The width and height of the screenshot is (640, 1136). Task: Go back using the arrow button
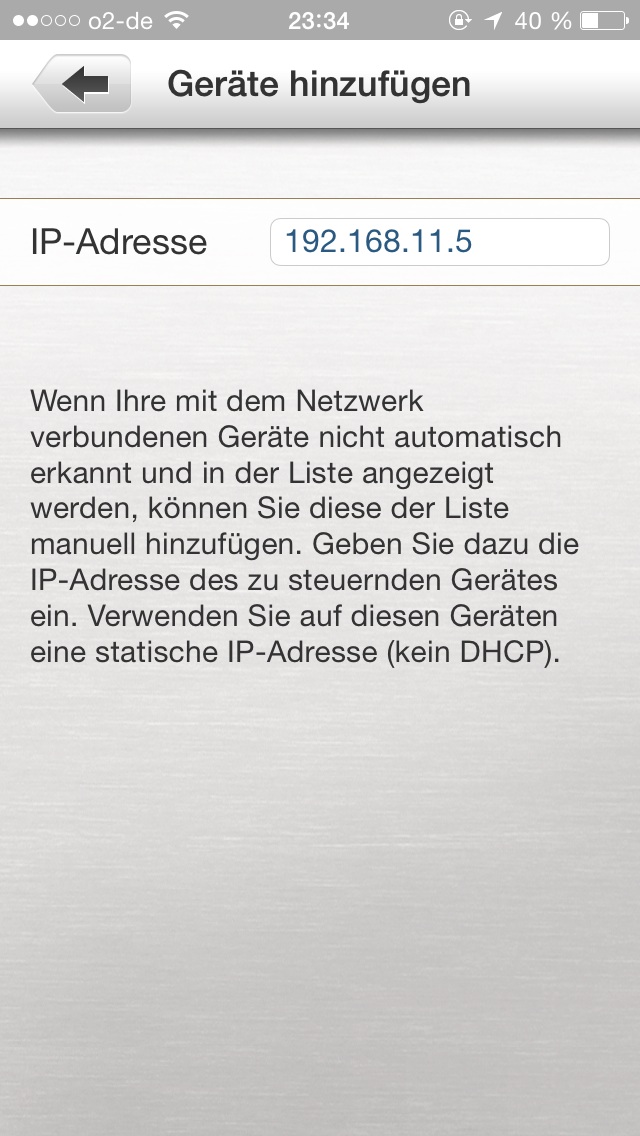point(83,84)
